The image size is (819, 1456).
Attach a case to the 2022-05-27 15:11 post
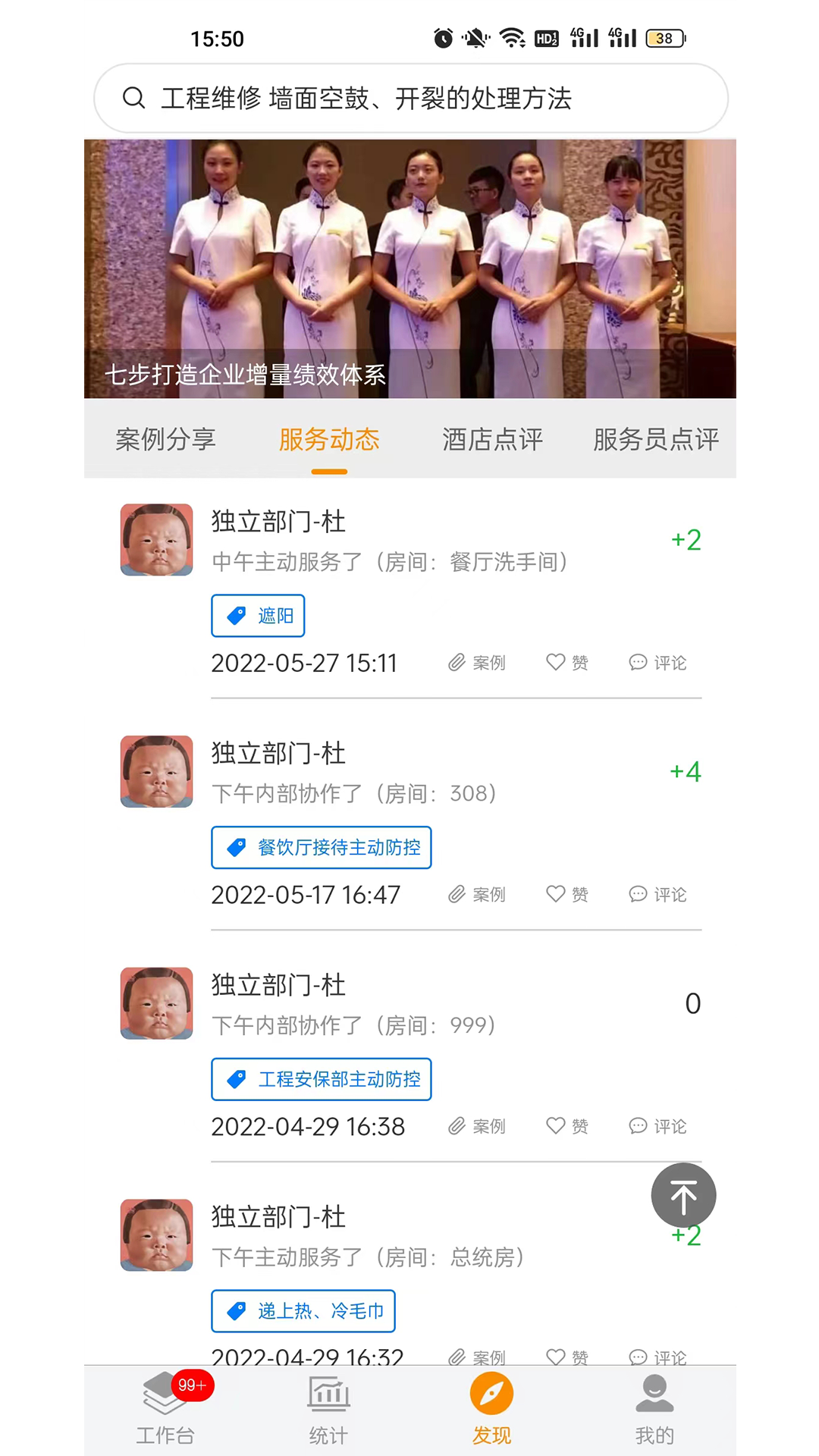[476, 663]
